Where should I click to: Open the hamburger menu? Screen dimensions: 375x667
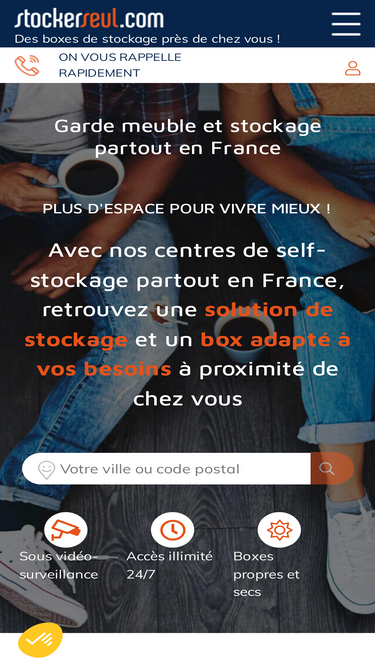[346, 24]
